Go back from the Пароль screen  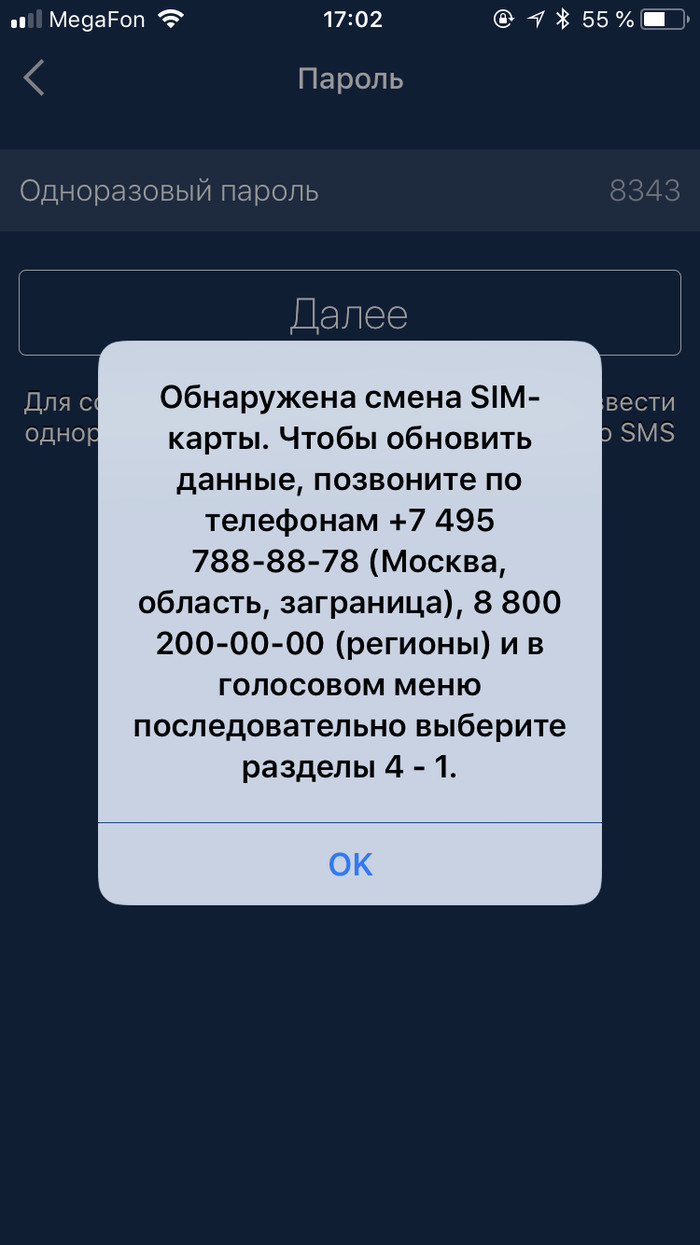click(35, 78)
